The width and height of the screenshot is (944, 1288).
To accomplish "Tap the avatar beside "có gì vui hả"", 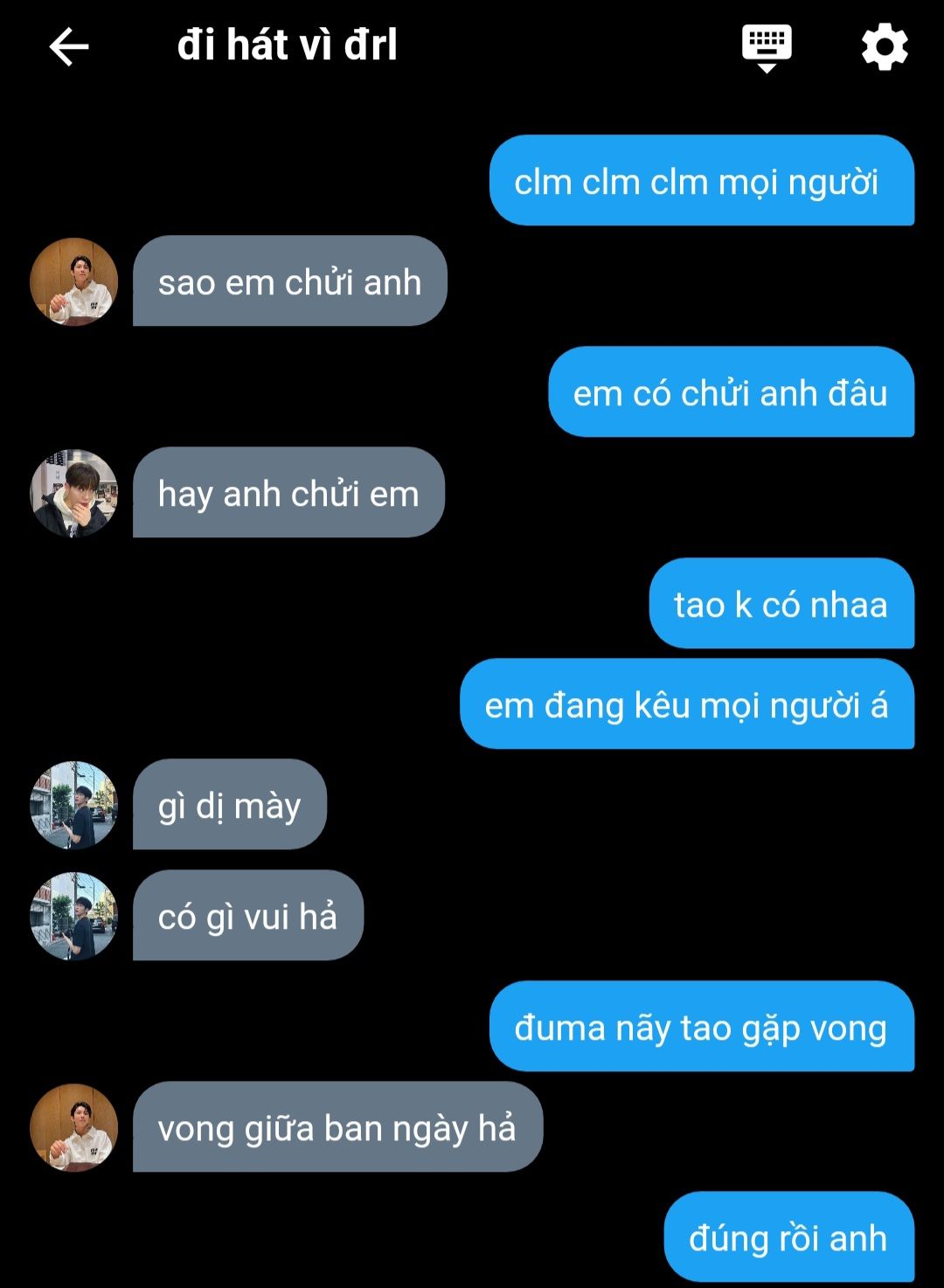I will coord(74,916).
